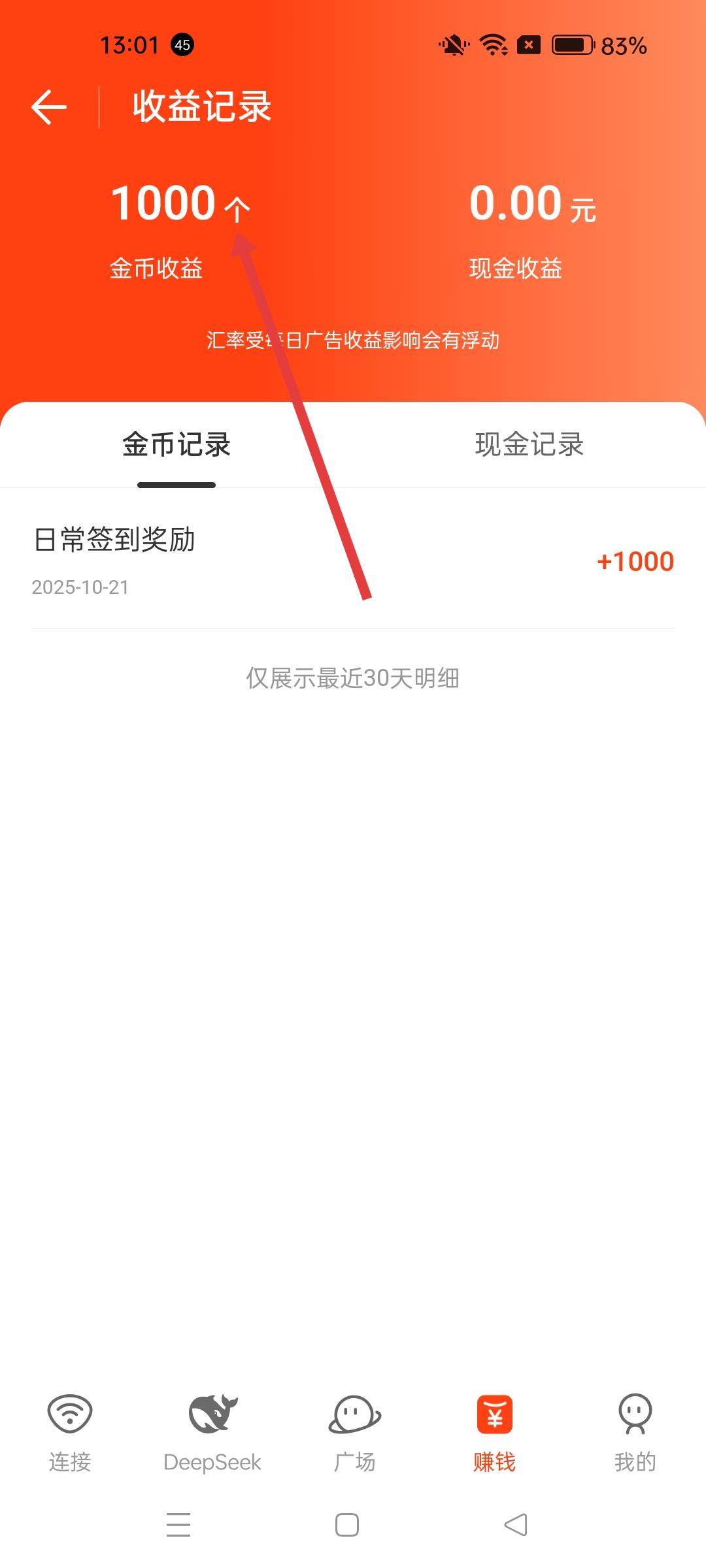Open the system recent apps menu
The image size is (706, 1568).
[x=178, y=1525]
